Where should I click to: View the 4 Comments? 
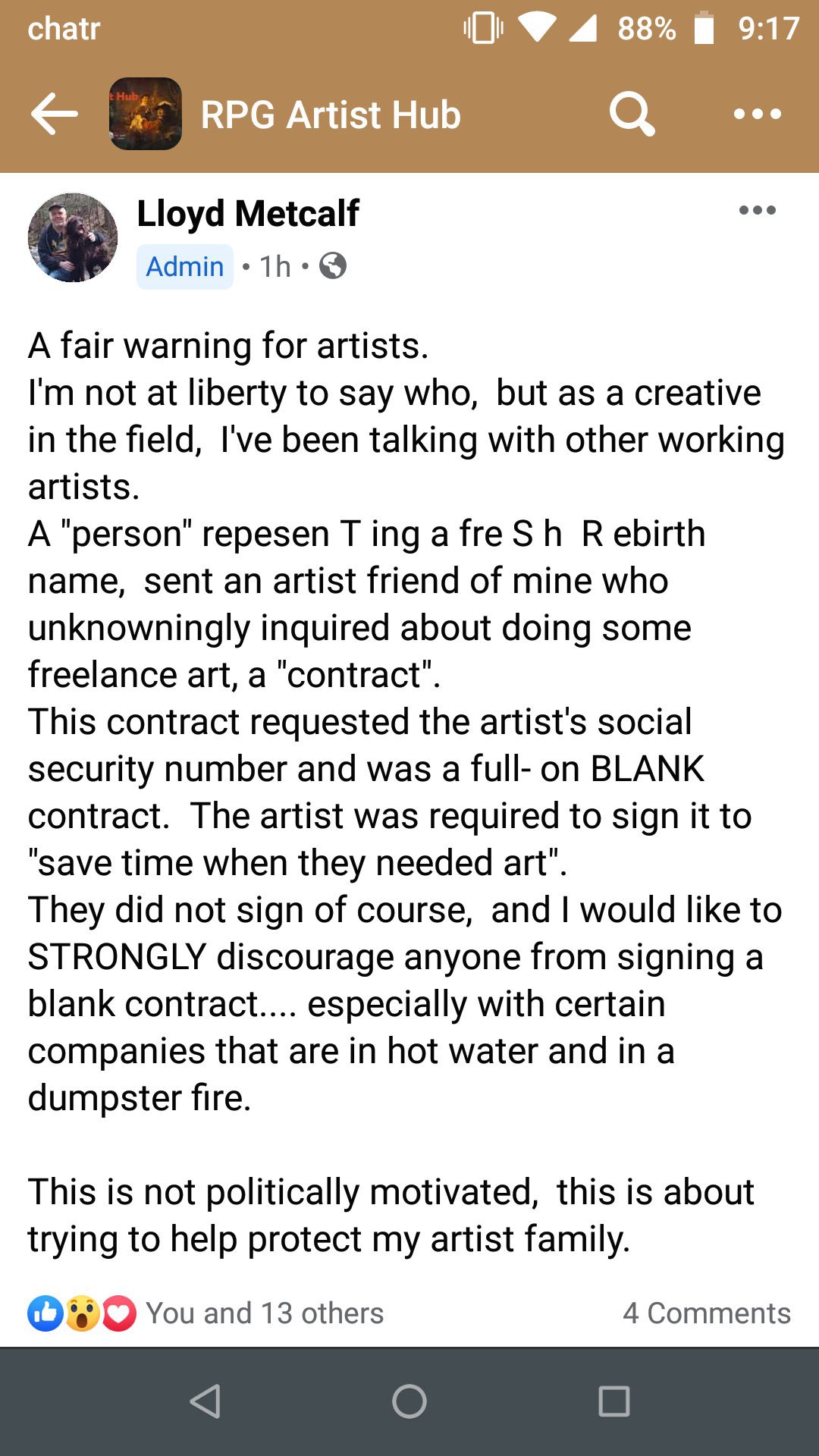706,1313
